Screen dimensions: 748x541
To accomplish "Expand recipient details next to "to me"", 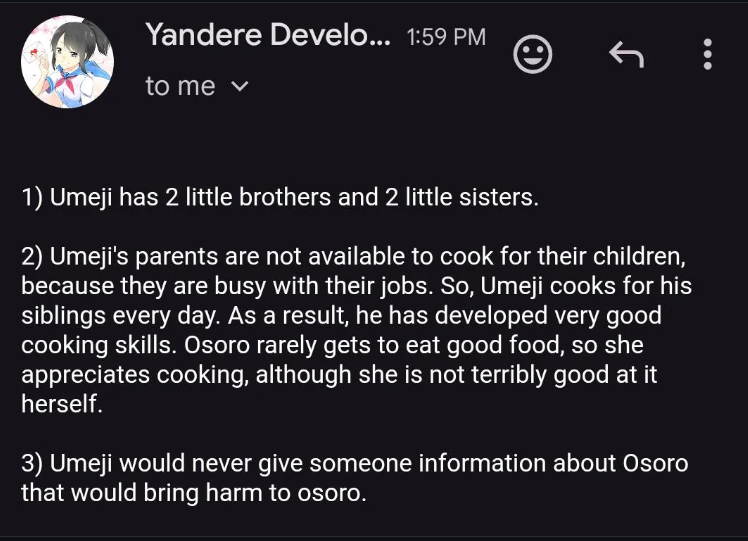I will pos(239,87).
